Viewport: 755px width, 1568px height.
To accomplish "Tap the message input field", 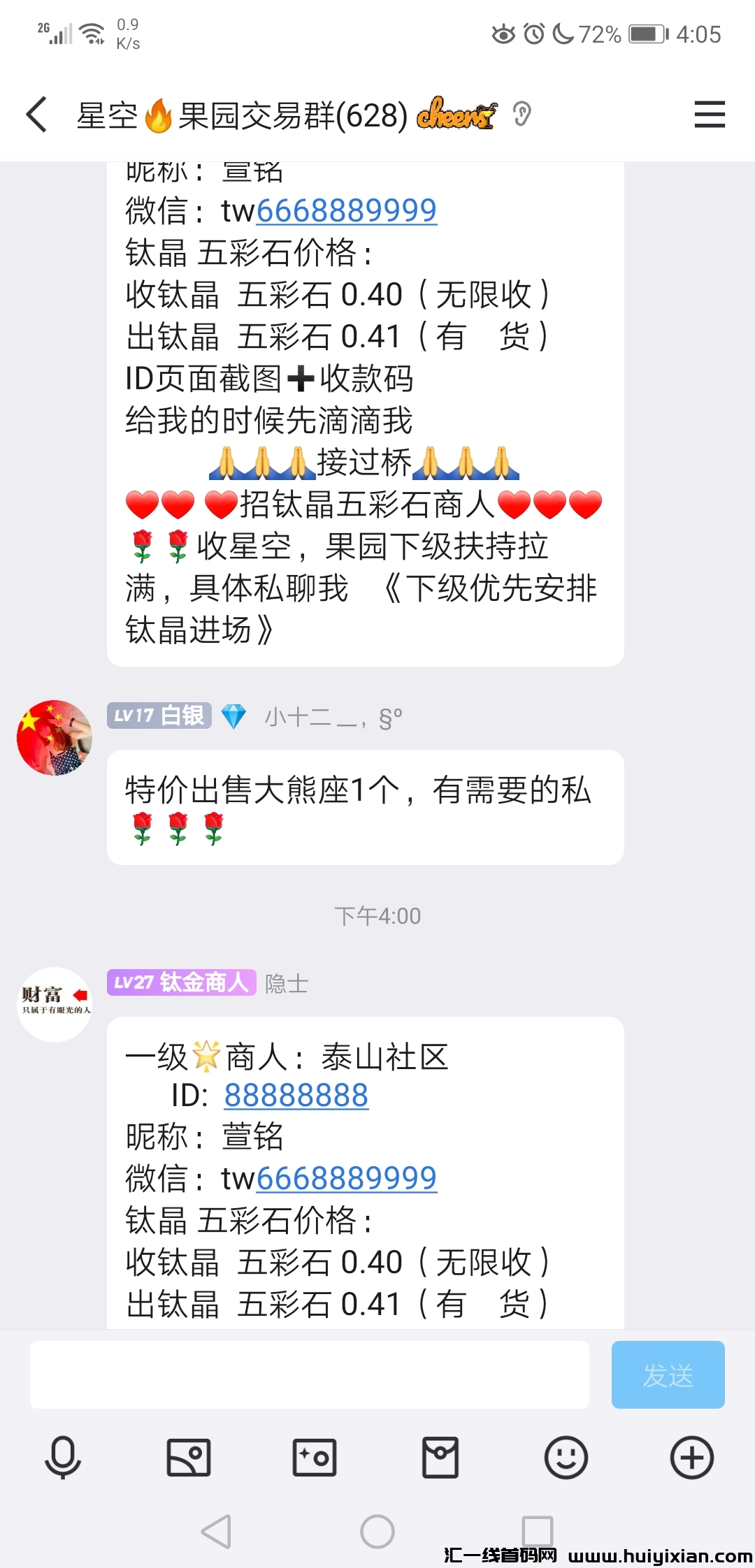I will click(309, 1374).
